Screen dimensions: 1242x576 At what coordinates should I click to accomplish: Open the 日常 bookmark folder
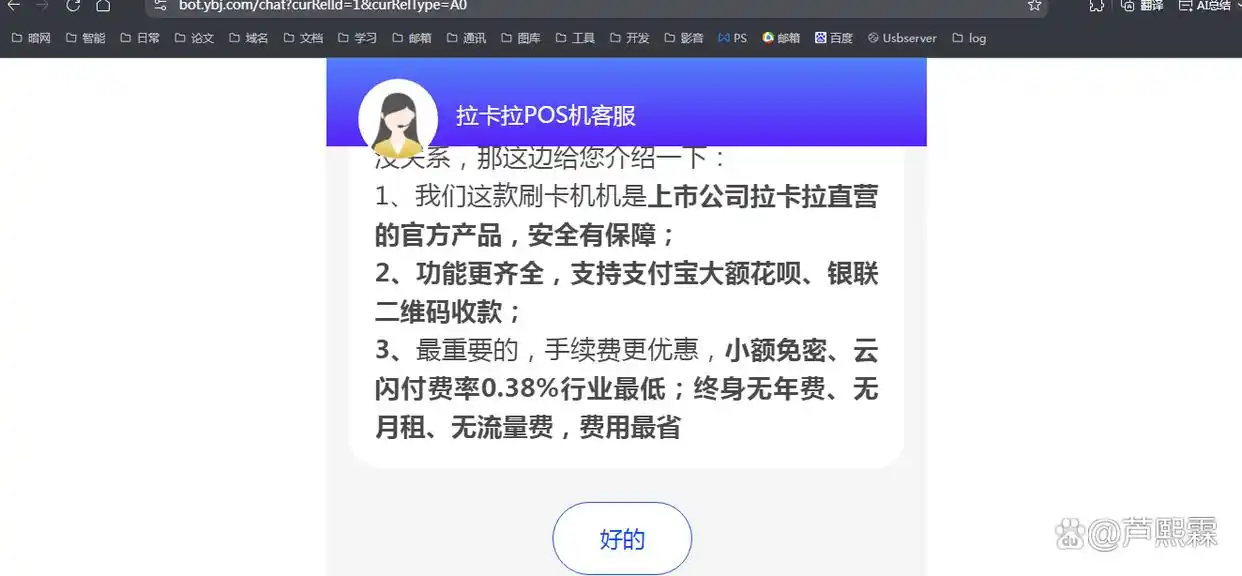pos(139,38)
